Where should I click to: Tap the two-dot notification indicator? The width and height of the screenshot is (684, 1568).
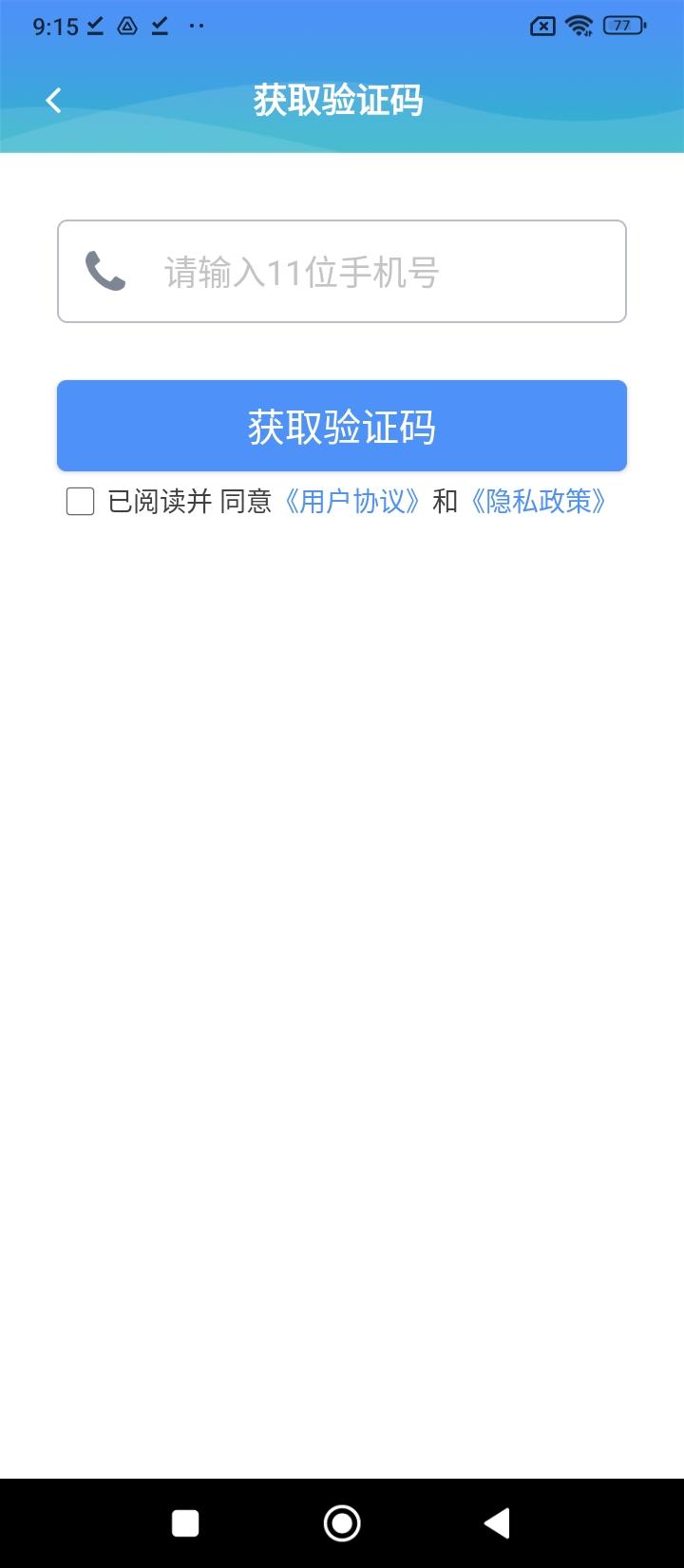pos(196,26)
